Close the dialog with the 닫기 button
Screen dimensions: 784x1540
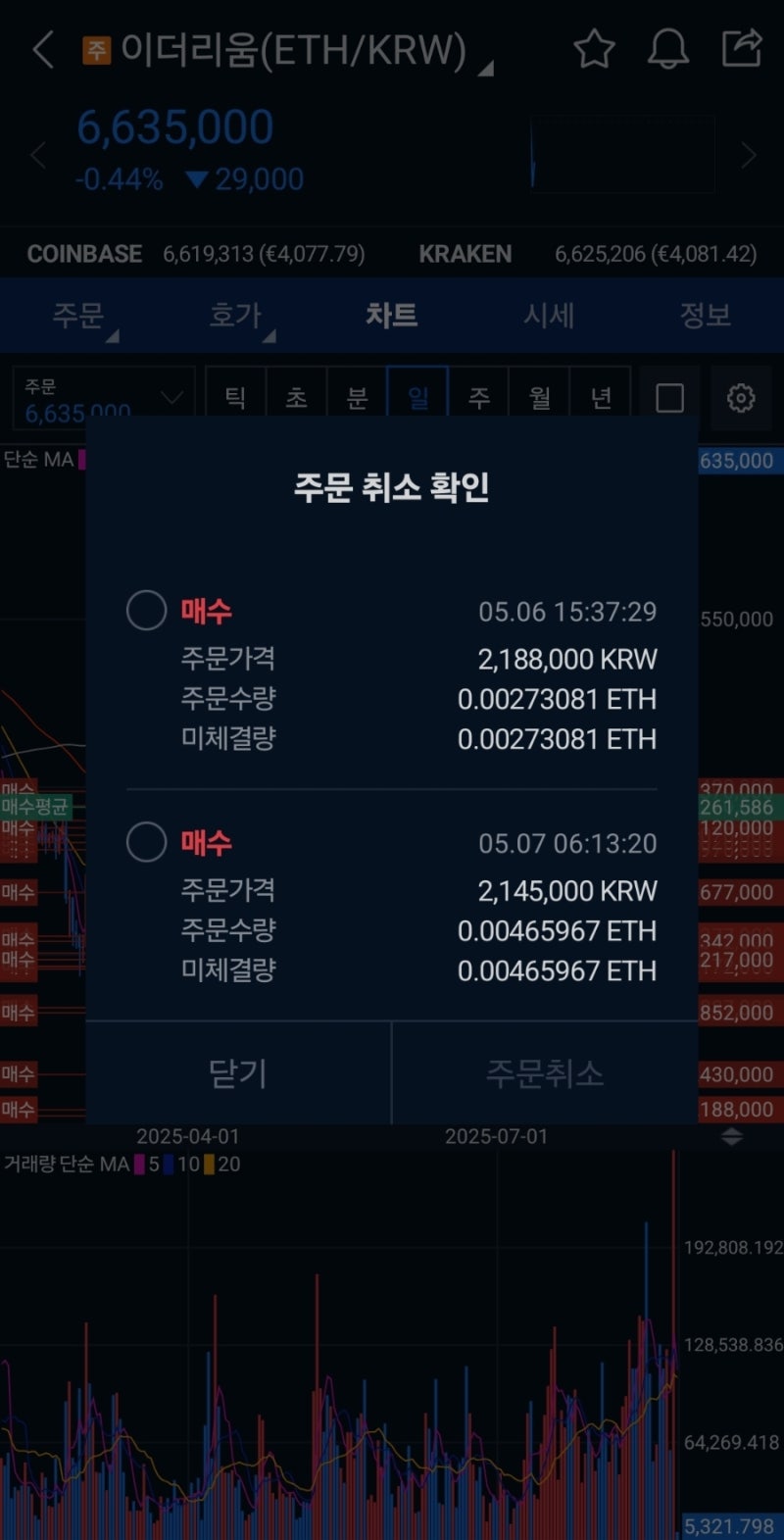click(x=237, y=1072)
